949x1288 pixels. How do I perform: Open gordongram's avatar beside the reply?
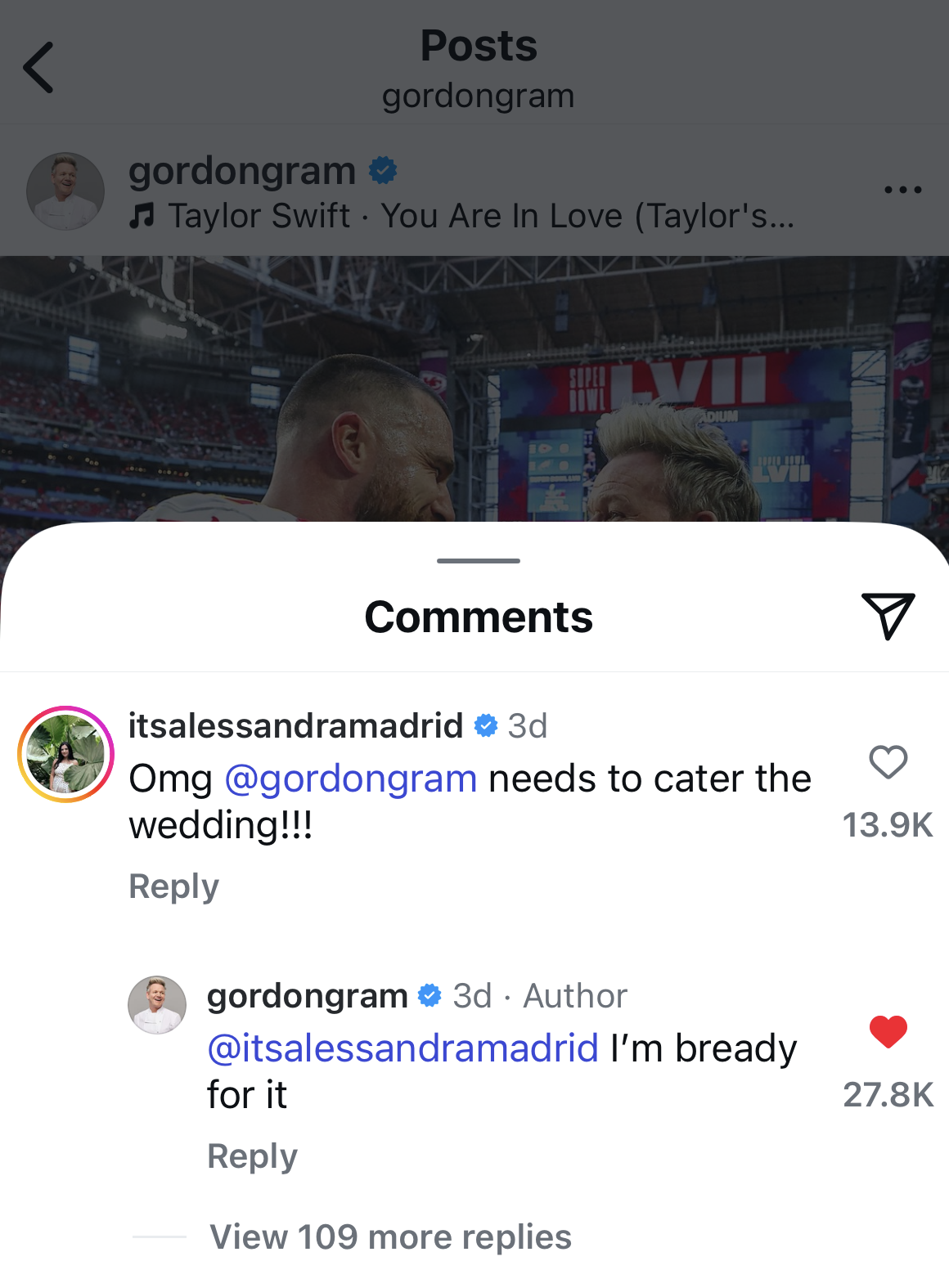157,1005
